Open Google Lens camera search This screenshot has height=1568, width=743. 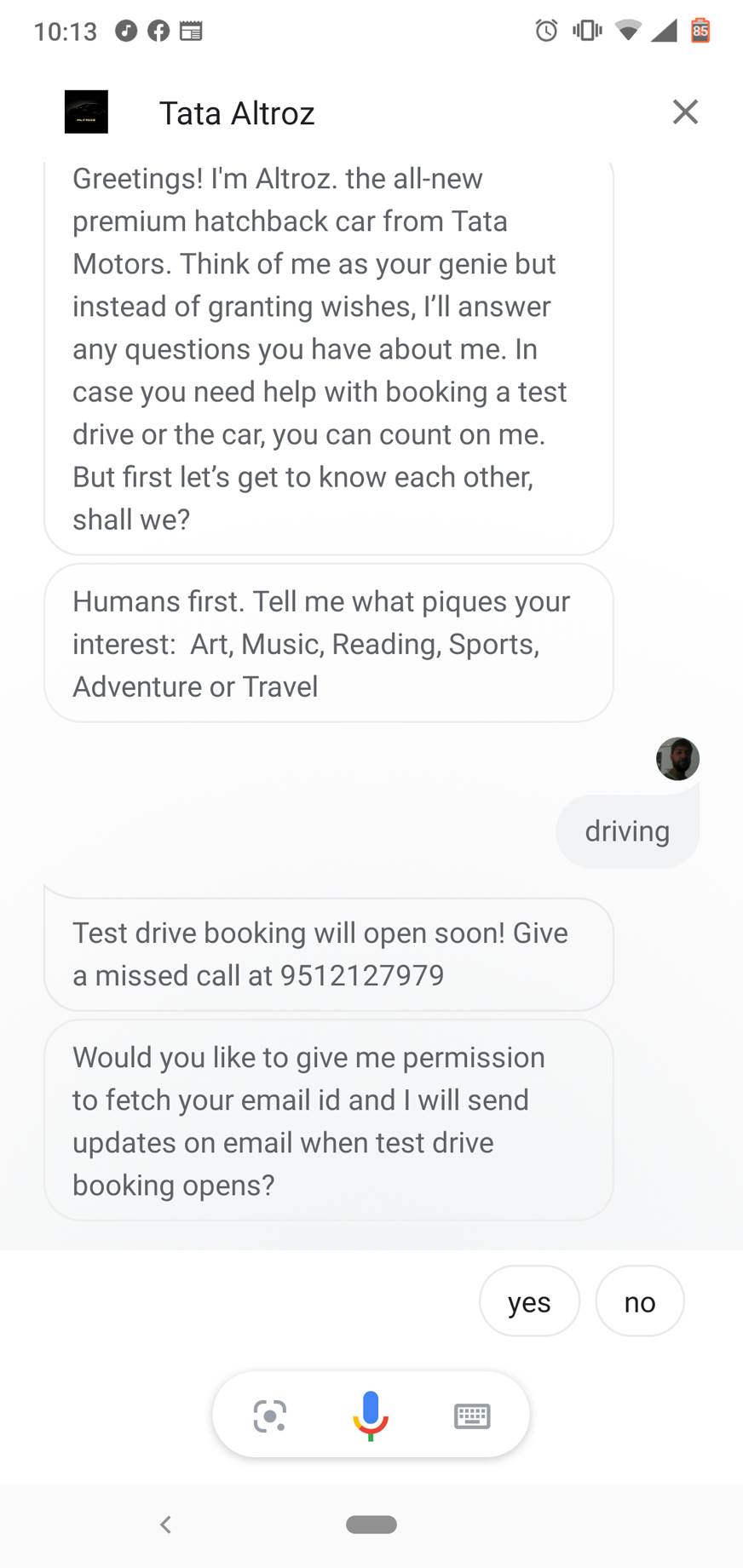[x=270, y=1416]
